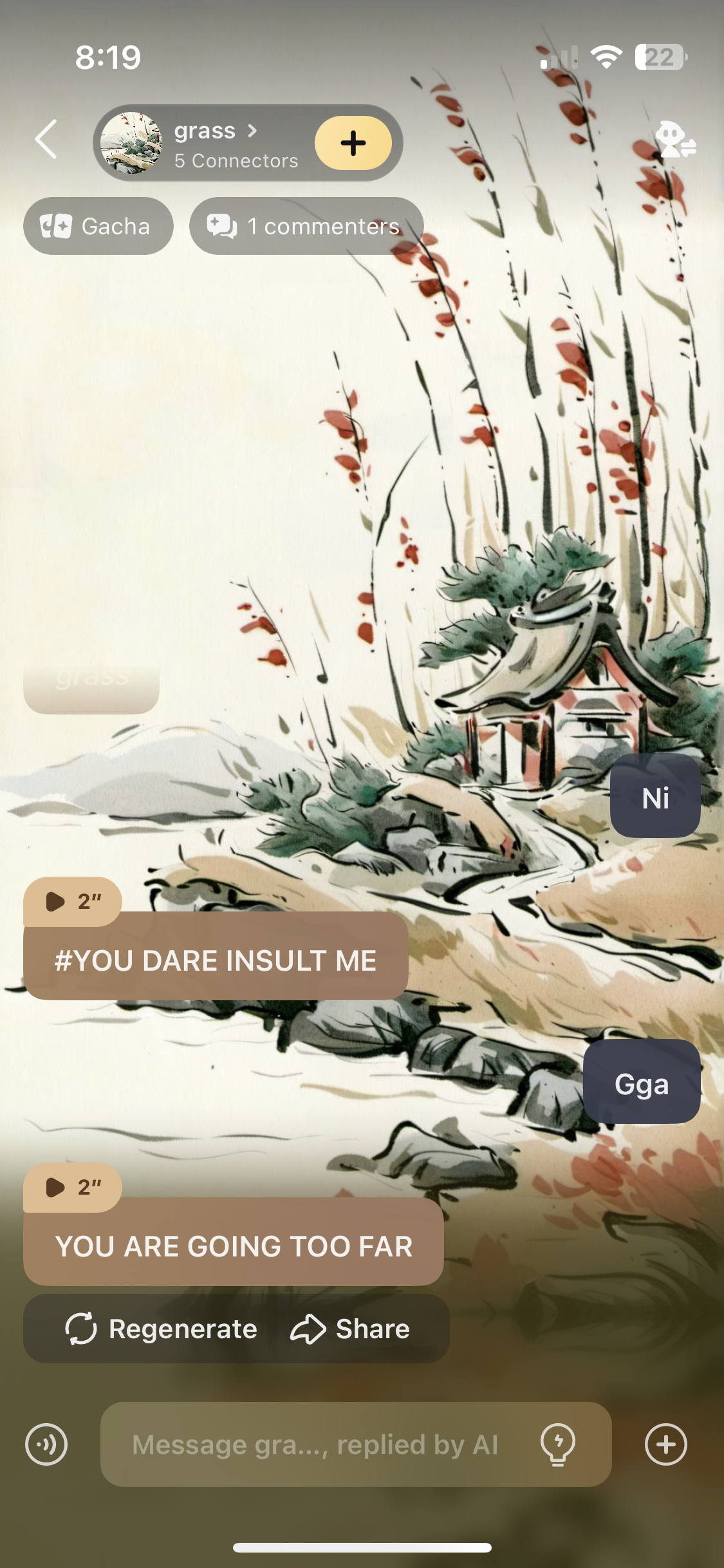Start voice call mode icon
The width and height of the screenshot is (724, 1568).
[x=46, y=1444]
